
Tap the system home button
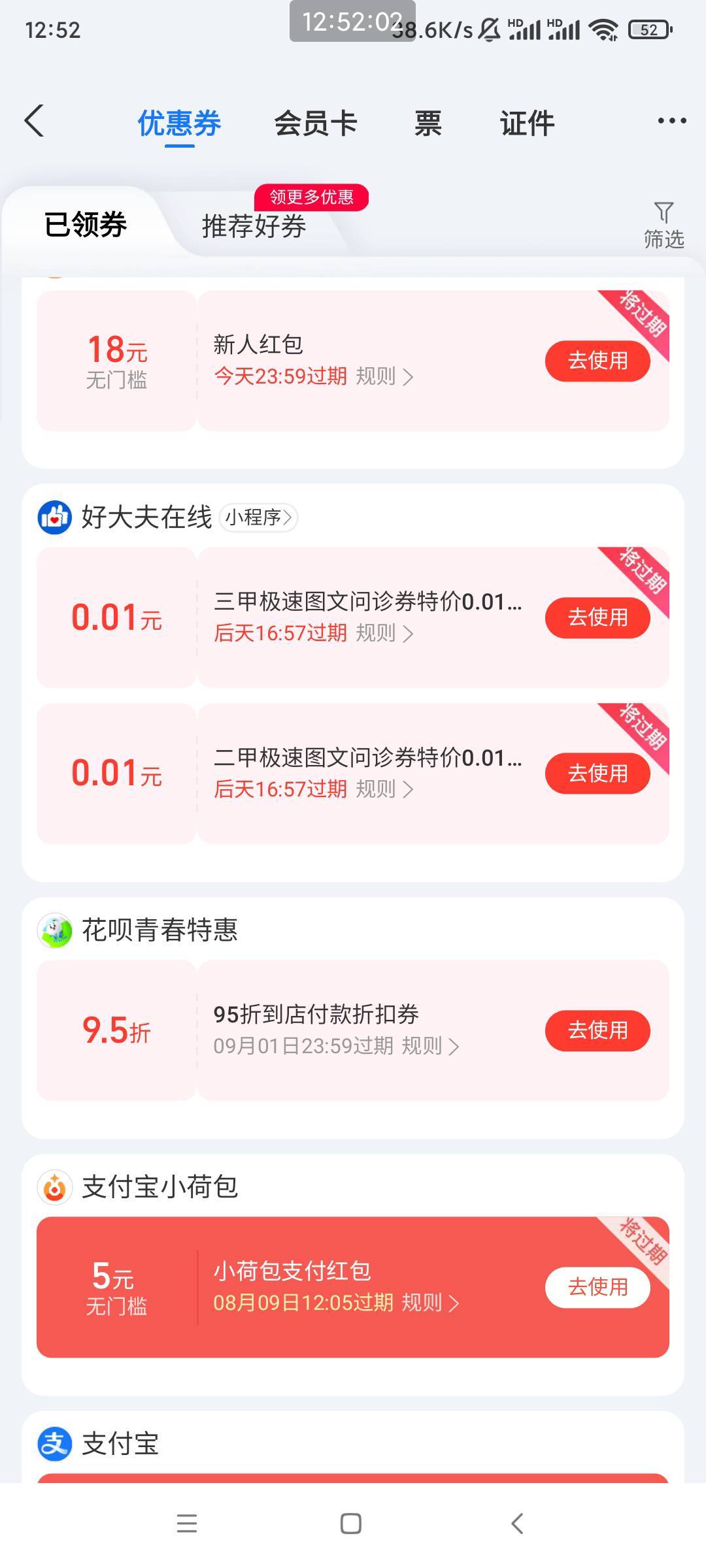pos(351,1524)
